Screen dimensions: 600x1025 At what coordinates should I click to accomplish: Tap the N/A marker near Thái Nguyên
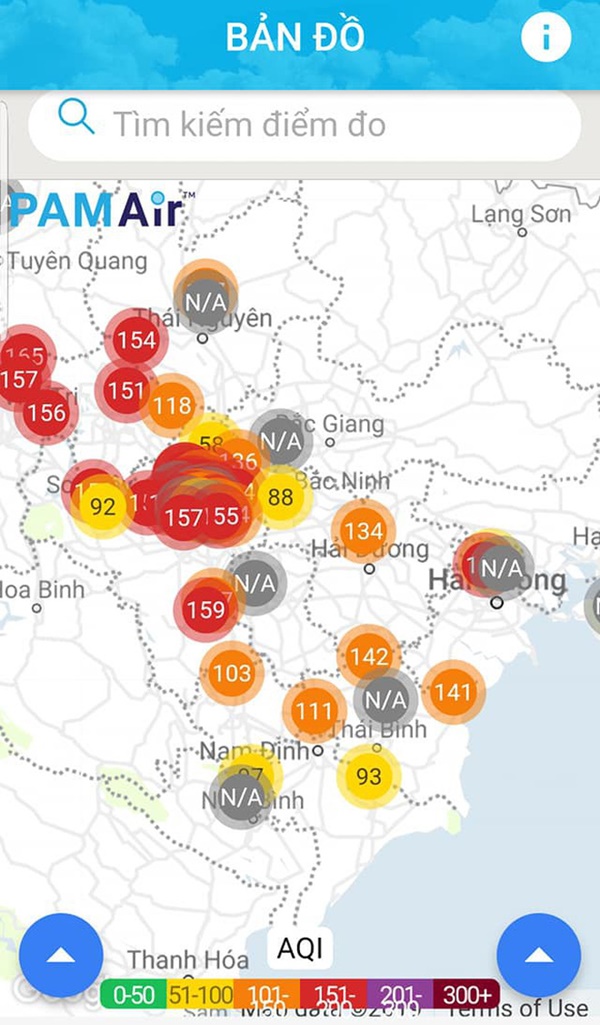coord(206,298)
